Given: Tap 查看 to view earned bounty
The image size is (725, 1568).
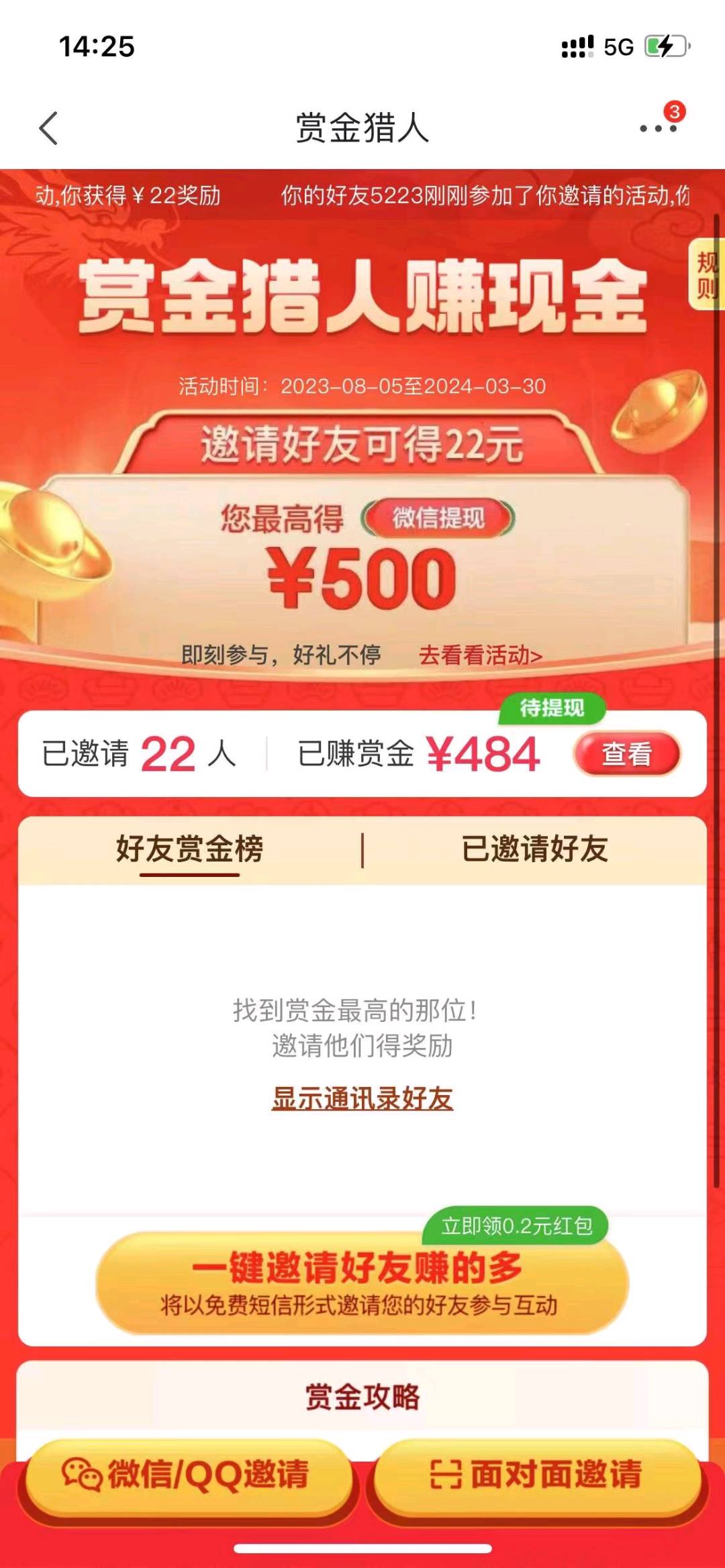Looking at the screenshot, I should click(626, 753).
